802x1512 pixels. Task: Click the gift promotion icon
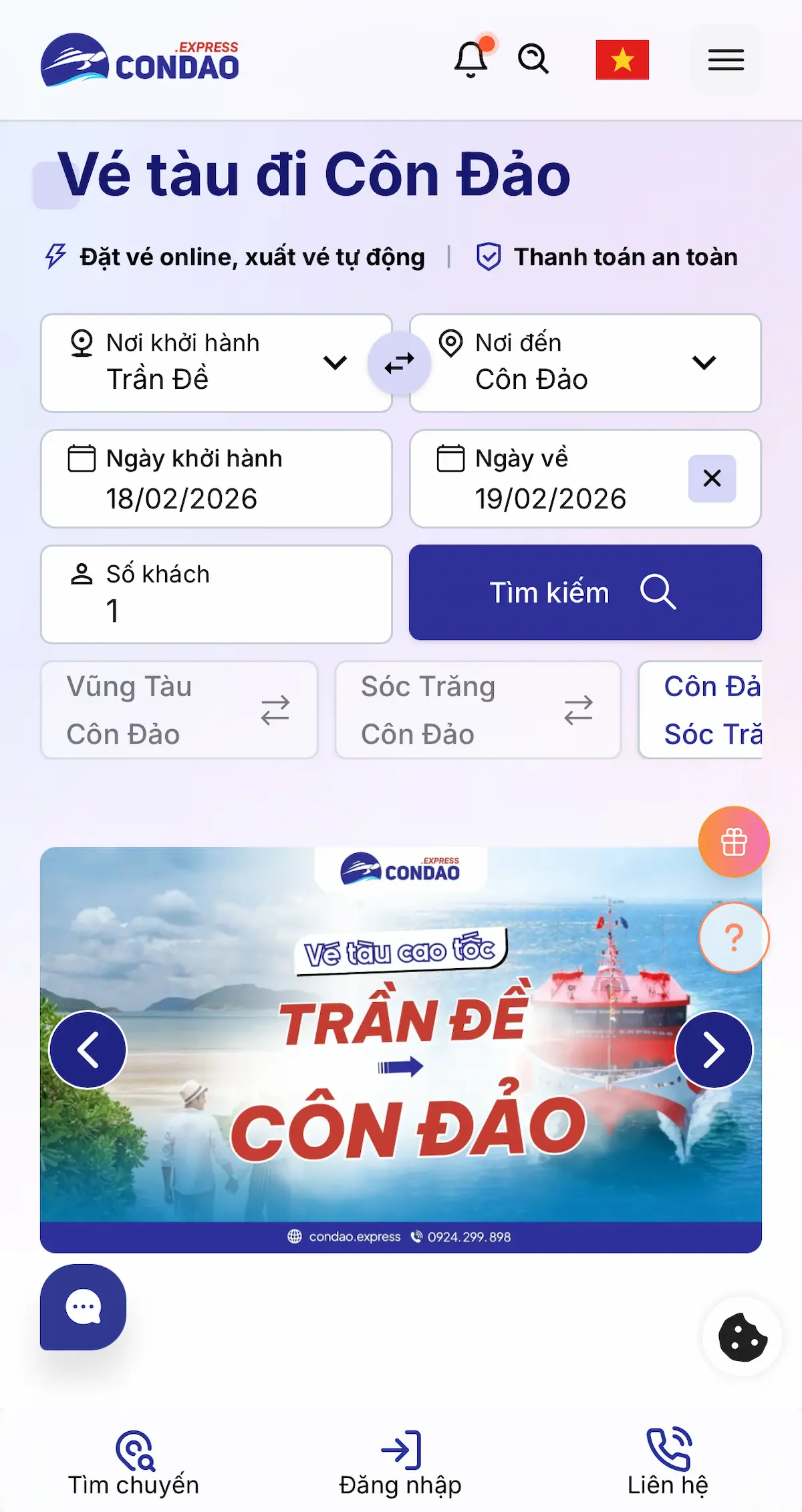(734, 842)
